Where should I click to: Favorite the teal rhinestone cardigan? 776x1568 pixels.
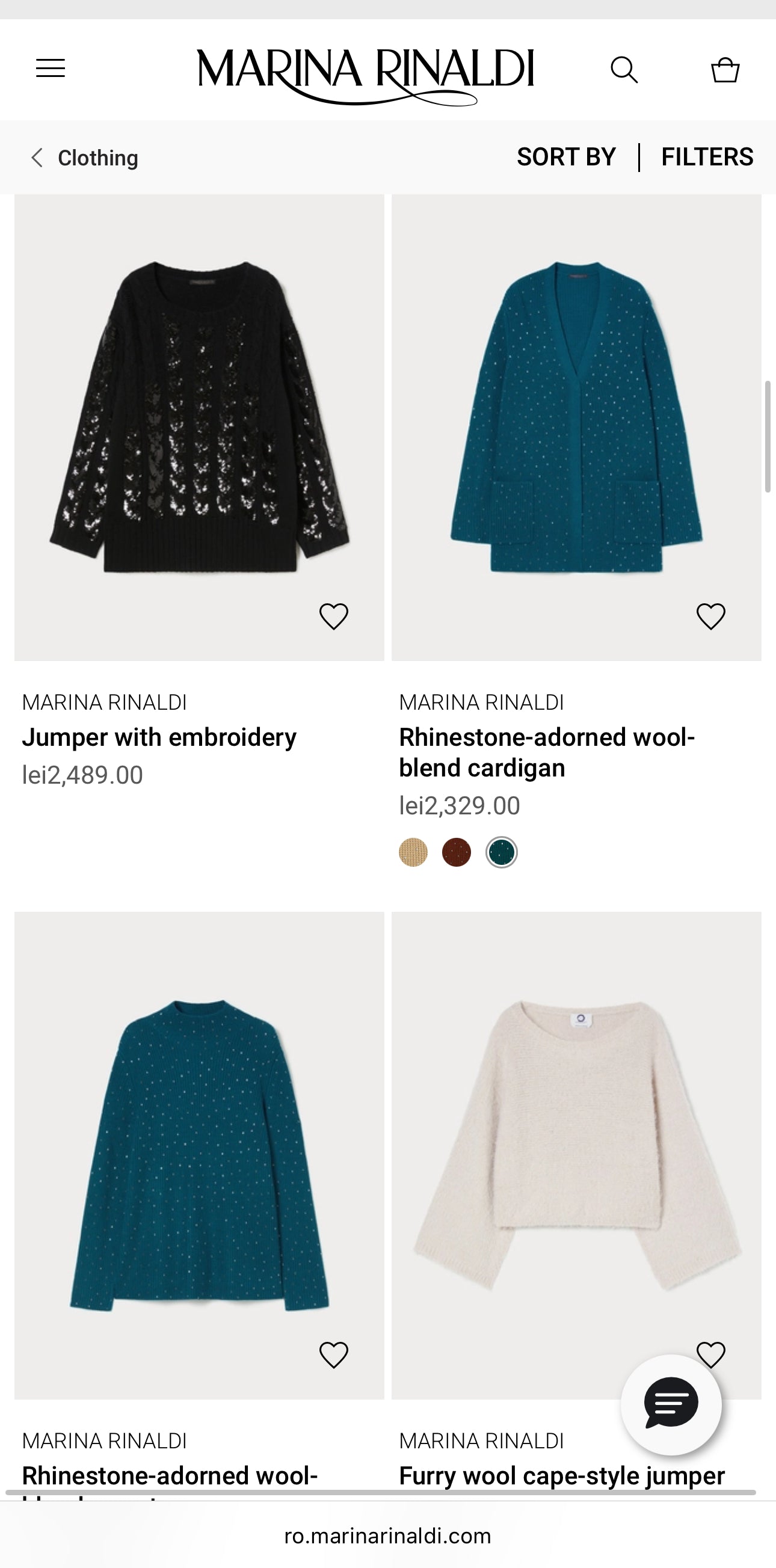[x=711, y=616]
